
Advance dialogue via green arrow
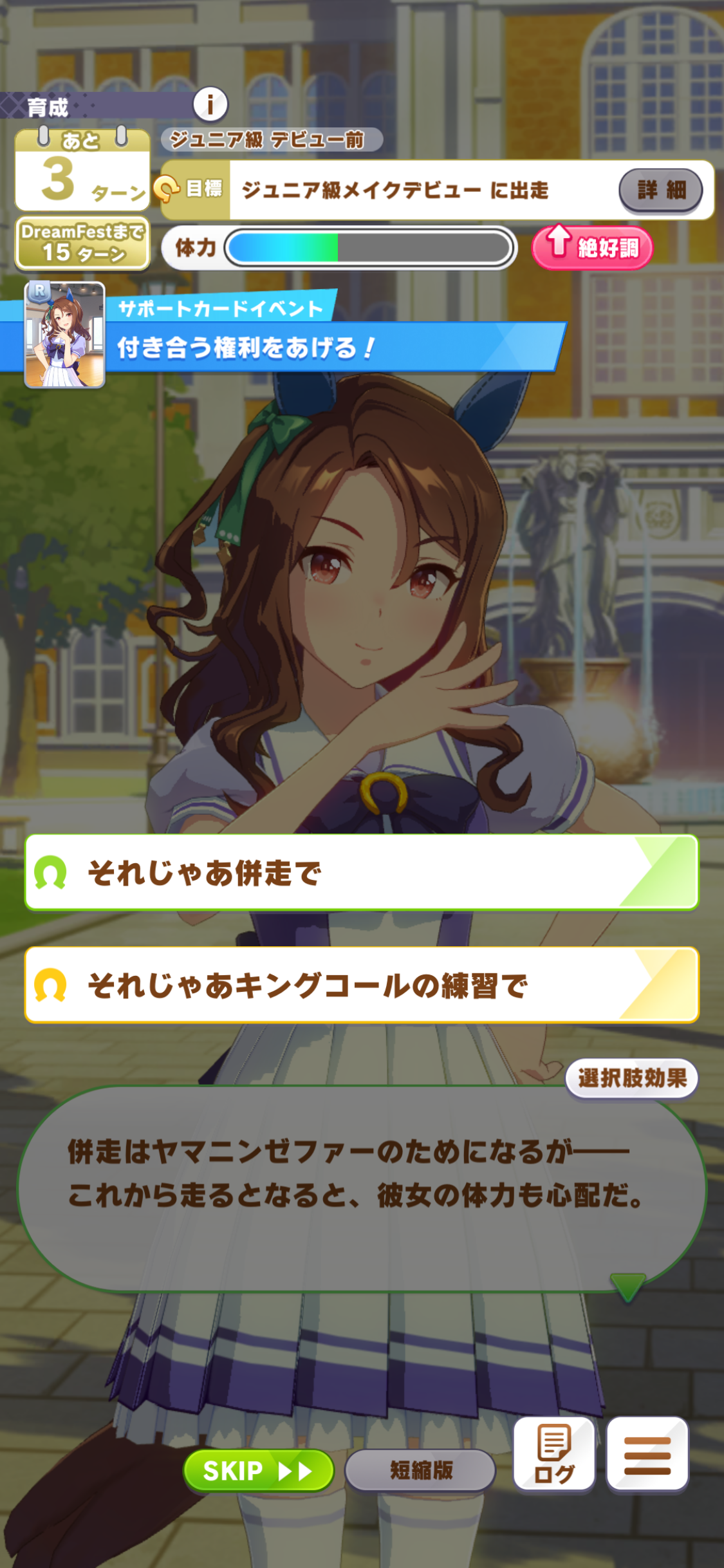(x=627, y=1286)
